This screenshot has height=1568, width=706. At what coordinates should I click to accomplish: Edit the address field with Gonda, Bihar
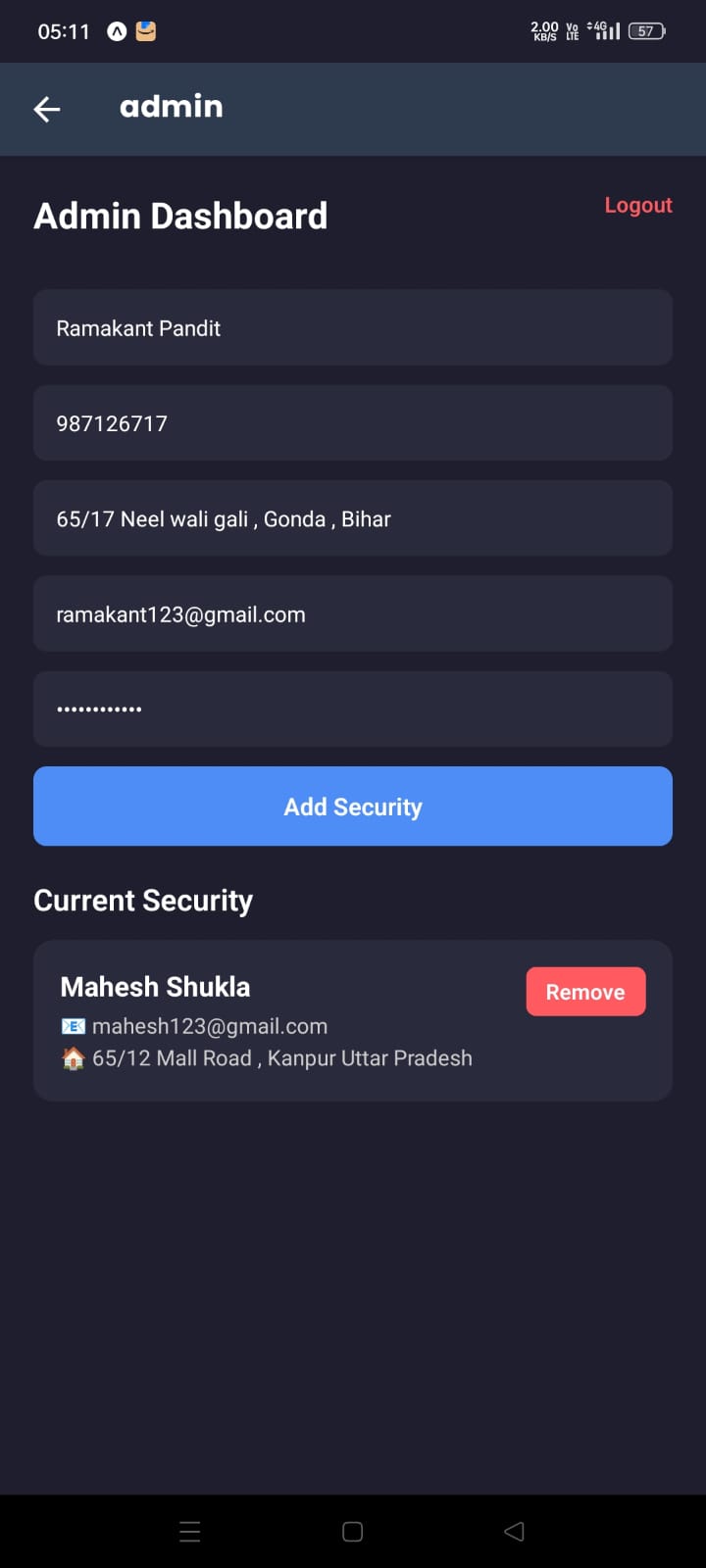click(x=352, y=518)
